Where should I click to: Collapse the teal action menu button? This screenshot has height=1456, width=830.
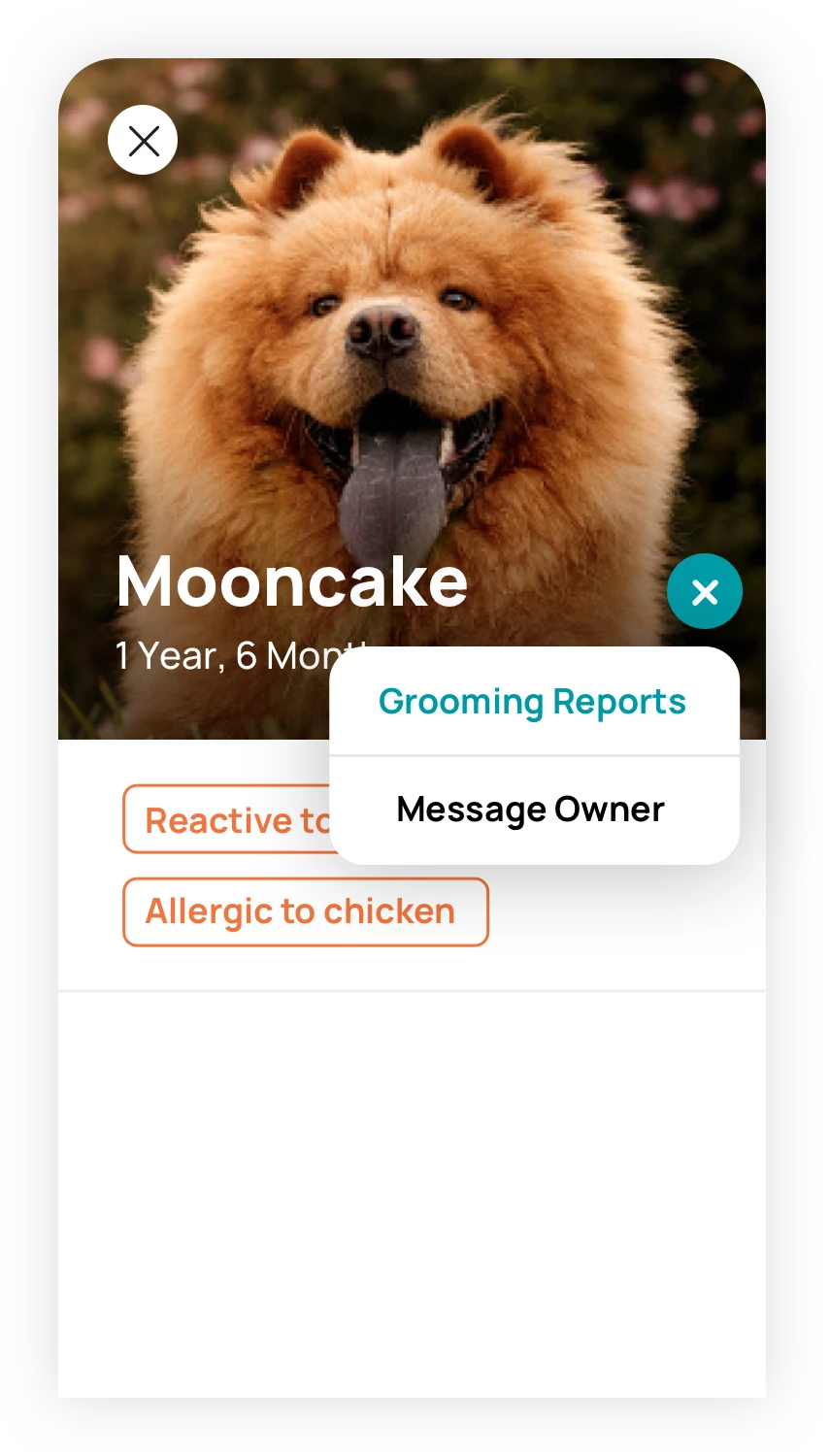[x=705, y=591]
